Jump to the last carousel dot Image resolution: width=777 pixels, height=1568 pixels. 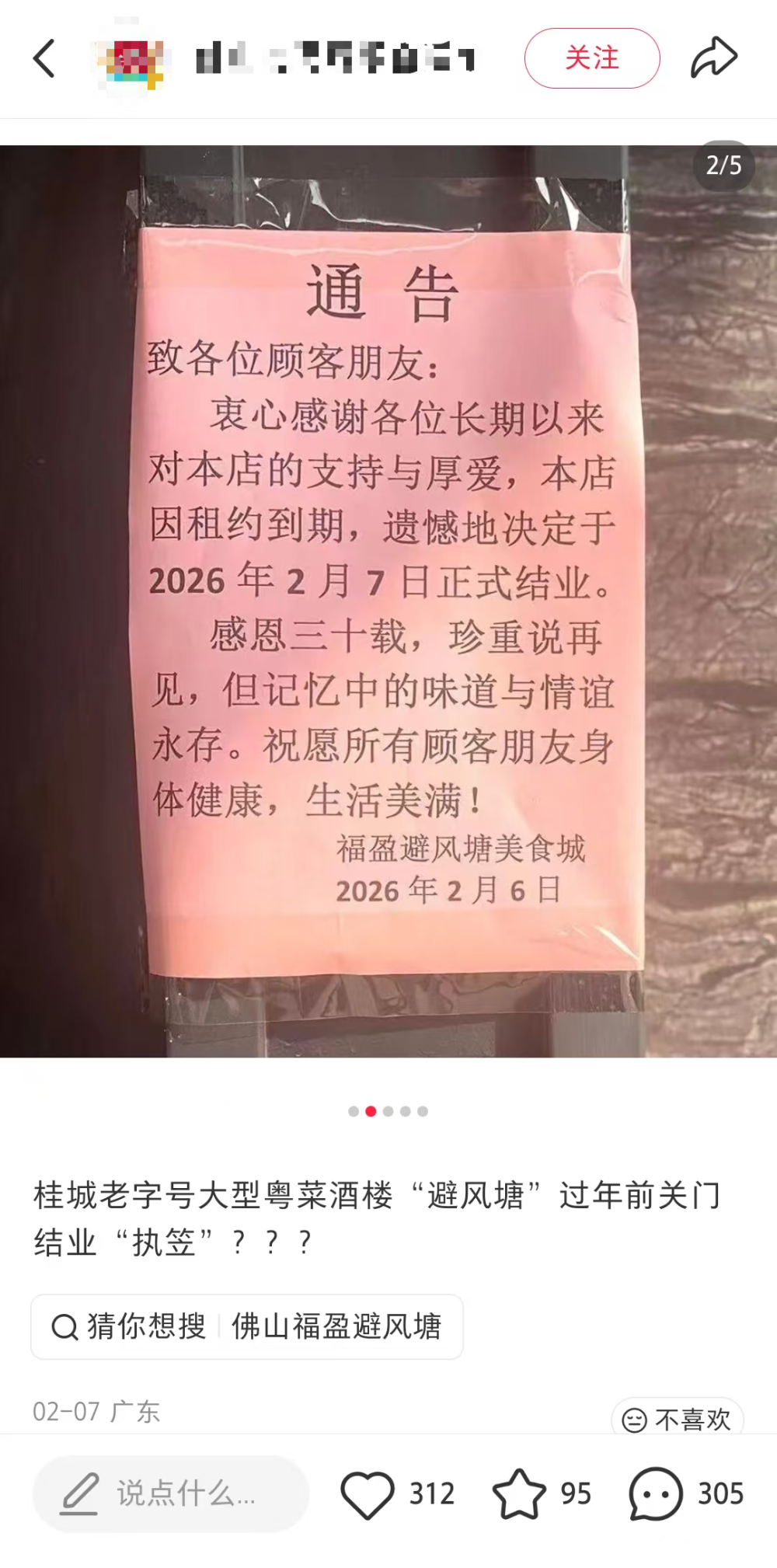[x=422, y=1111]
